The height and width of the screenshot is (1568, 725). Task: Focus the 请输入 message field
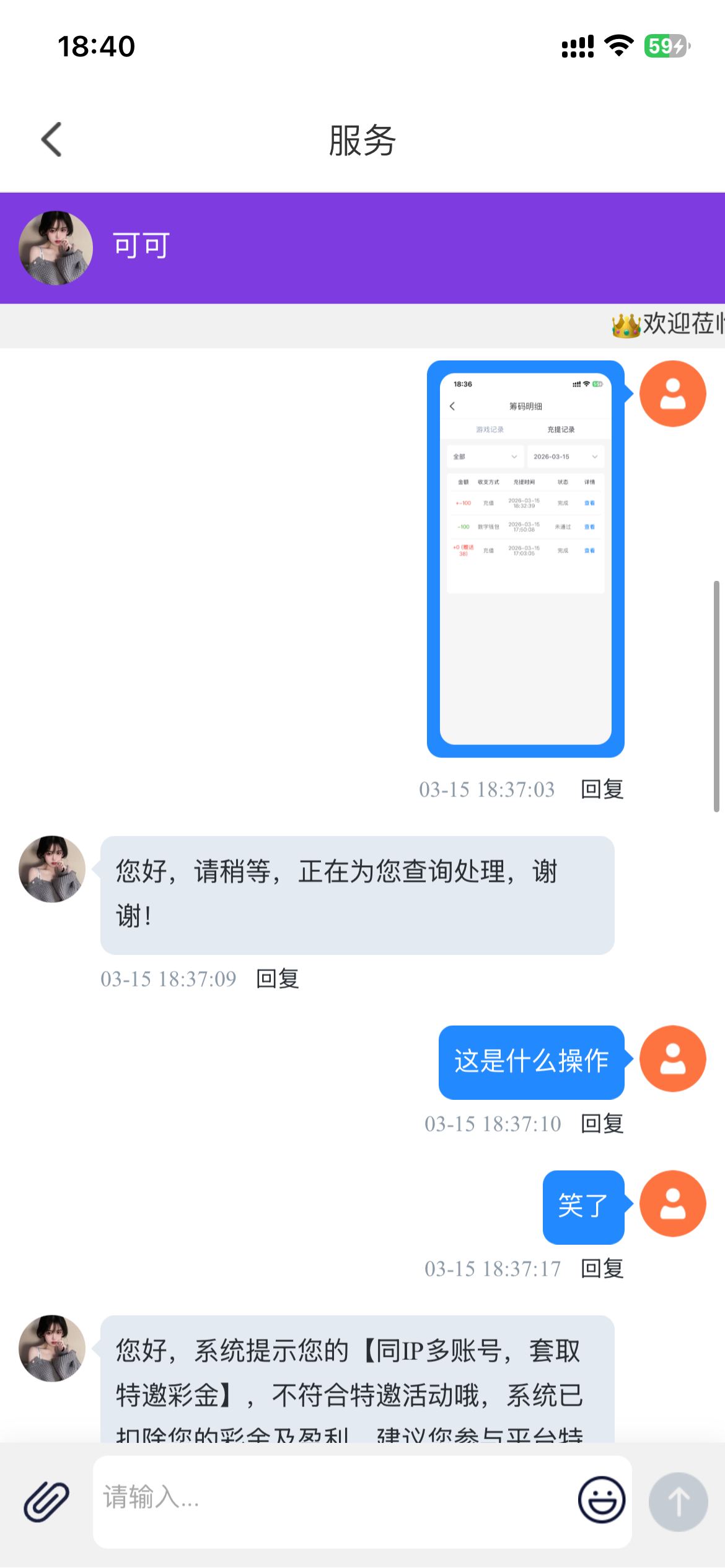pos(335,1500)
